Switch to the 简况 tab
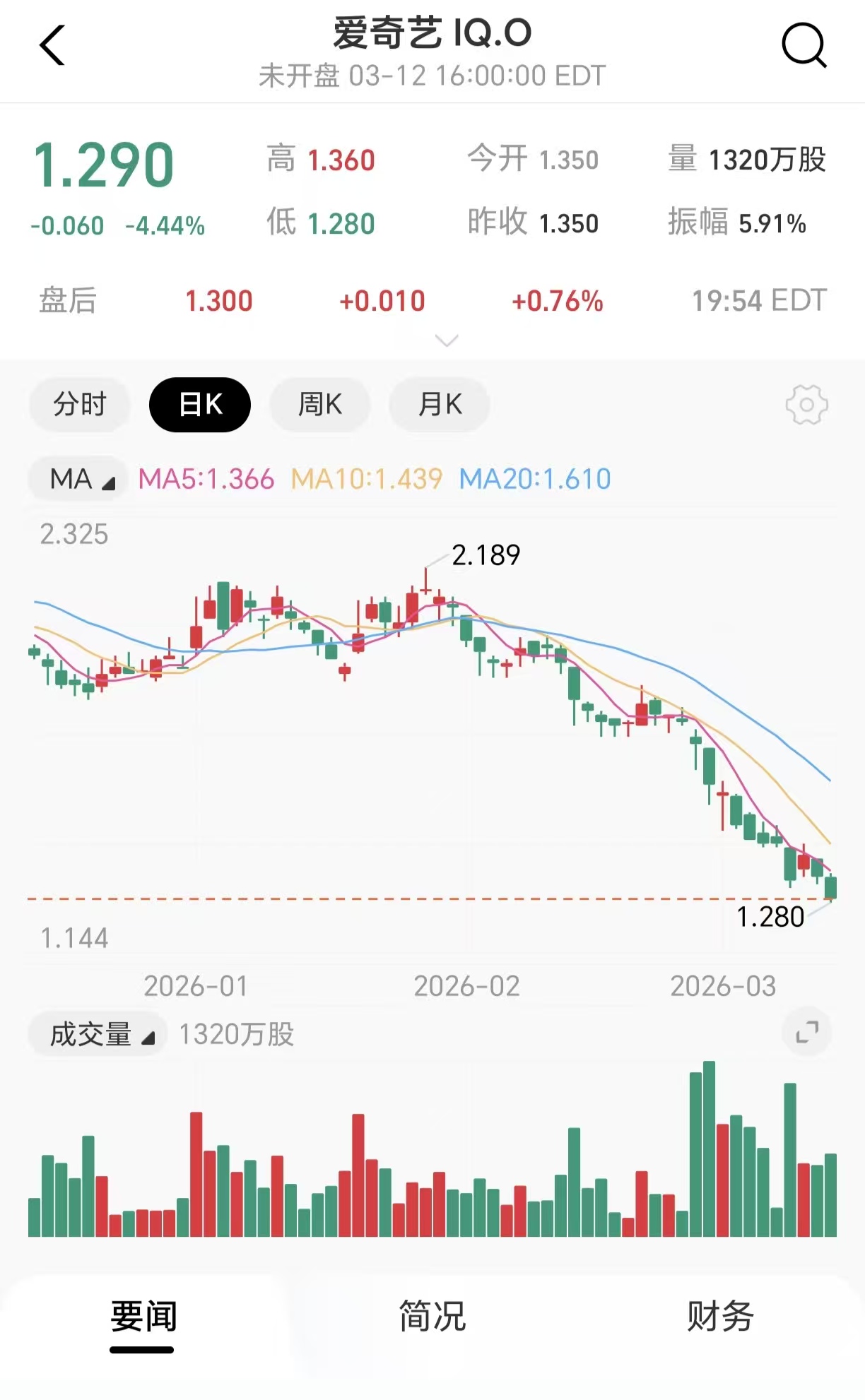Viewport: 865px width, 1400px height. pos(432,1317)
